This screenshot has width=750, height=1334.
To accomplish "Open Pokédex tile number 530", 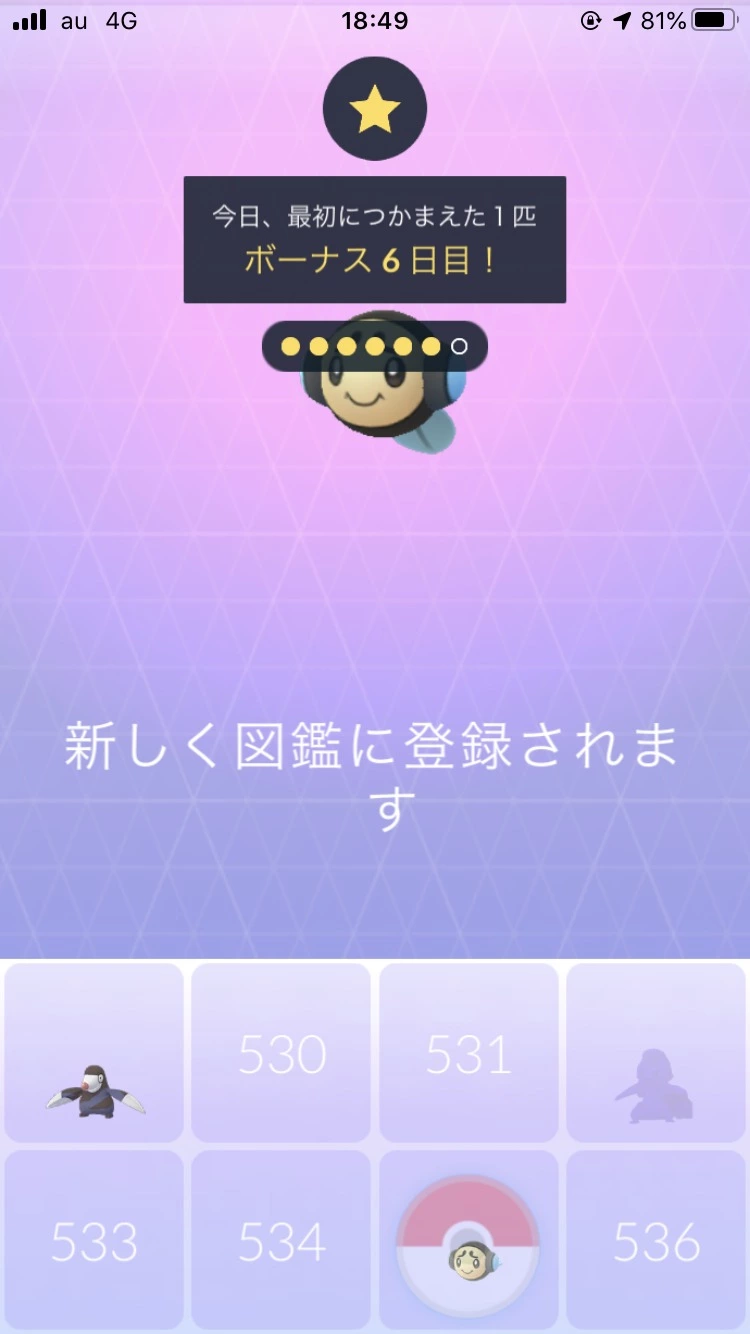I will pos(281,1053).
